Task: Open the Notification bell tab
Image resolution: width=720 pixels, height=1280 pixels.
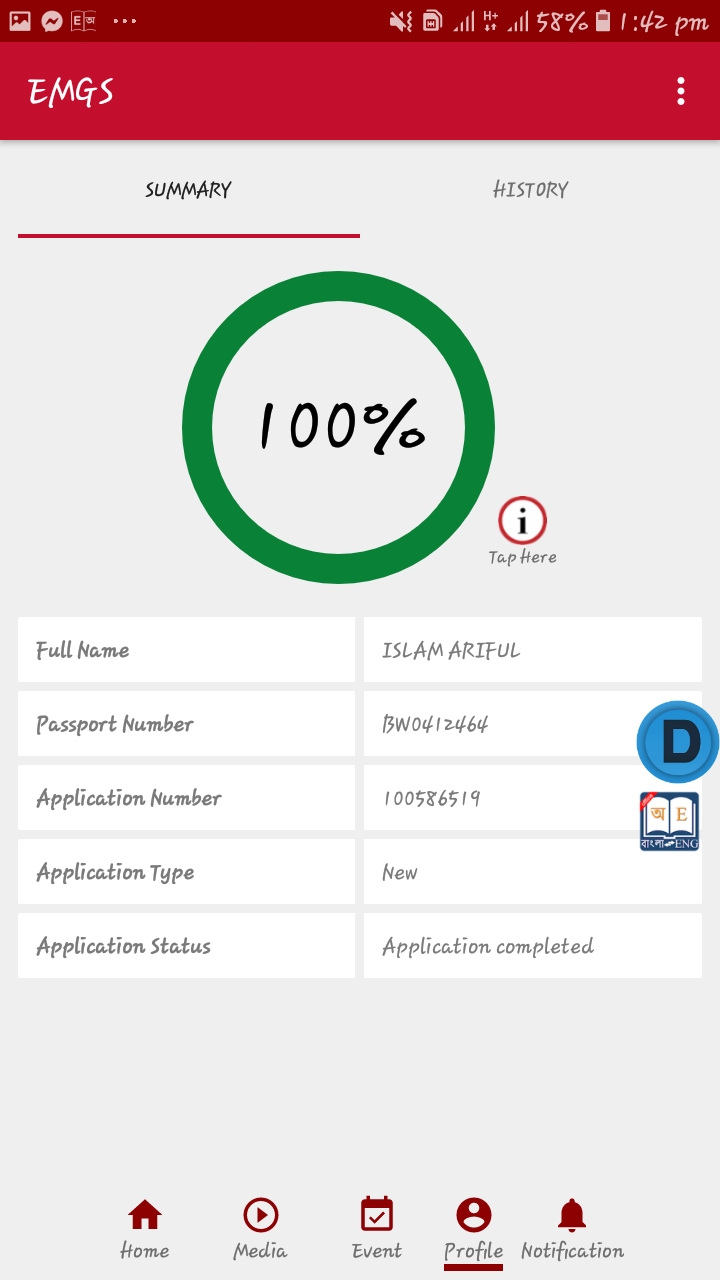Action: [x=572, y=1230]
